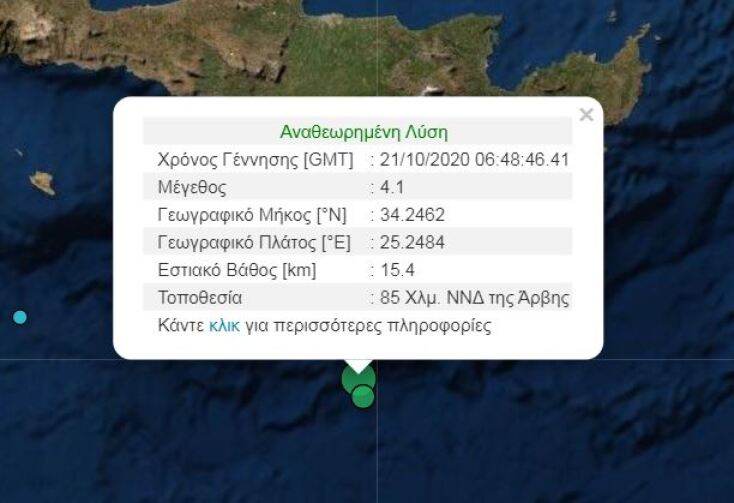Open the κλικ link for more information
The height and width of the screenshot is (503, 734).
224,326
